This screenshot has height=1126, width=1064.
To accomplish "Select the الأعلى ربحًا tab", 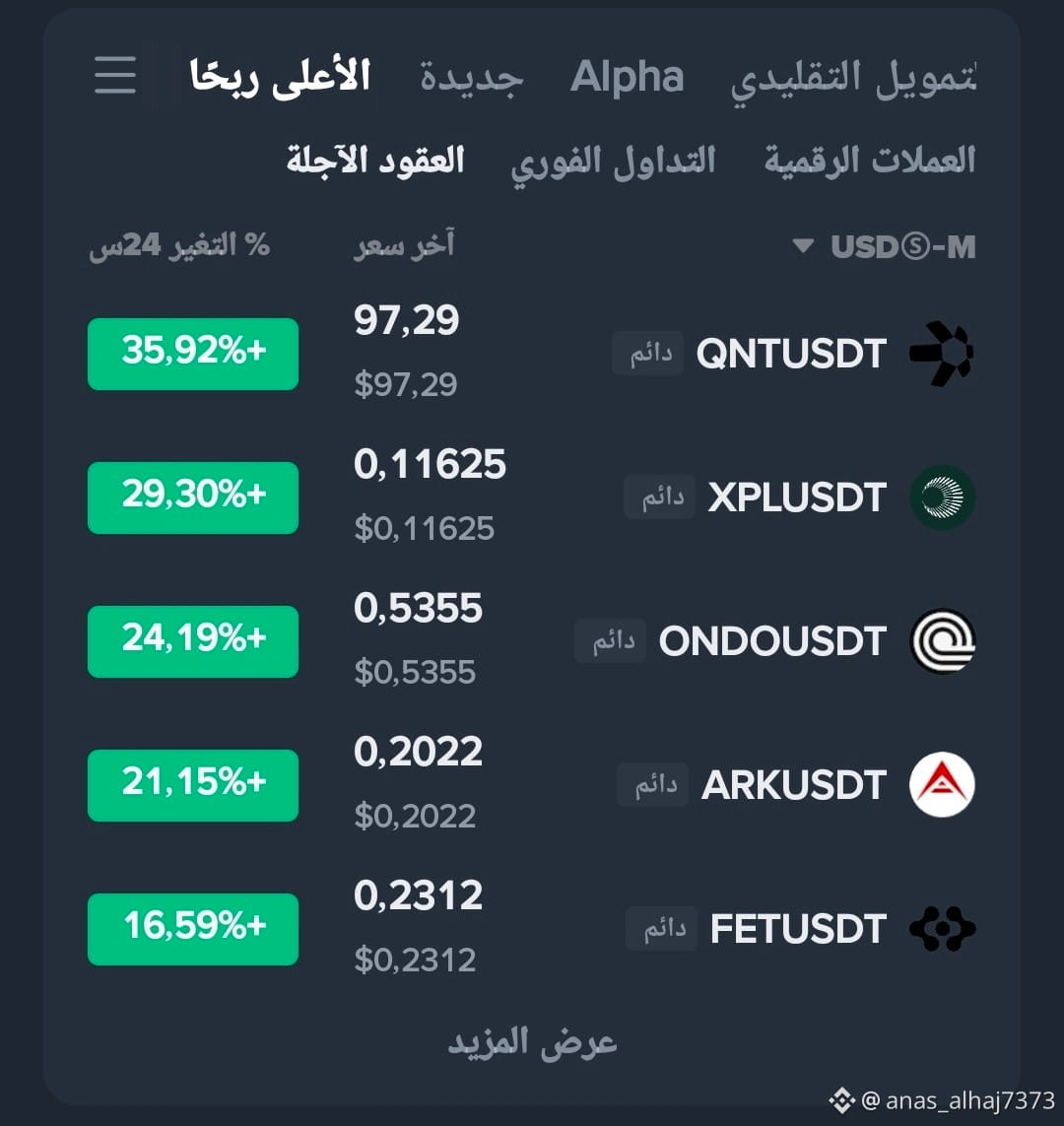I will coord(280,76).
